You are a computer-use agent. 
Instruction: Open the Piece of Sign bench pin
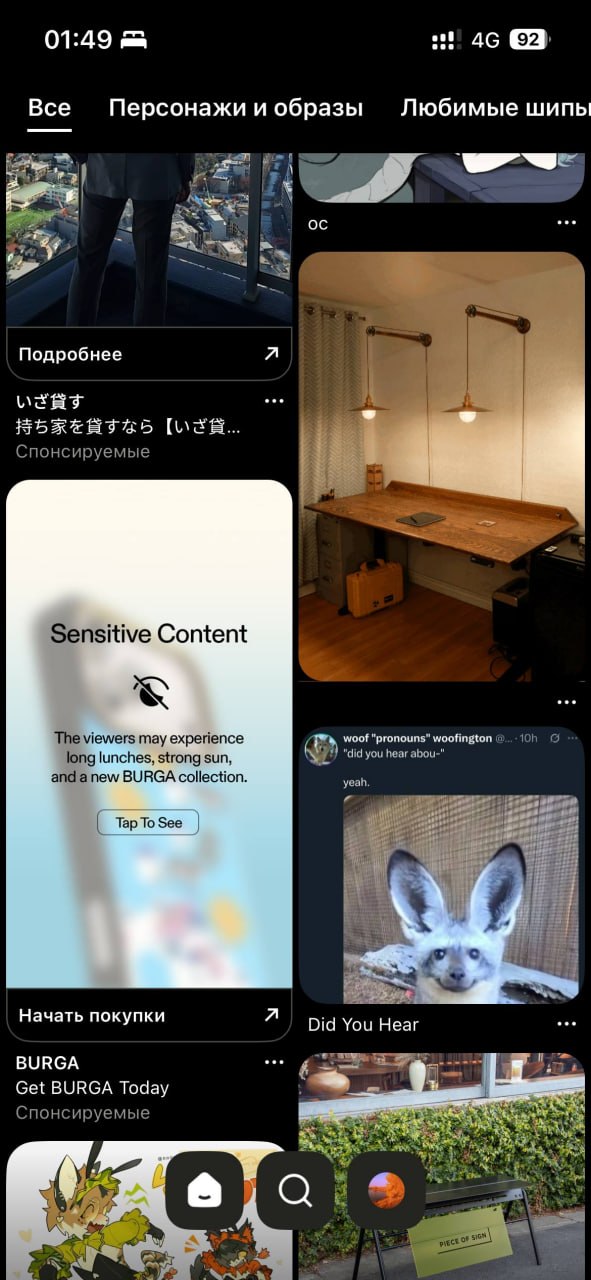[441, 1166]
